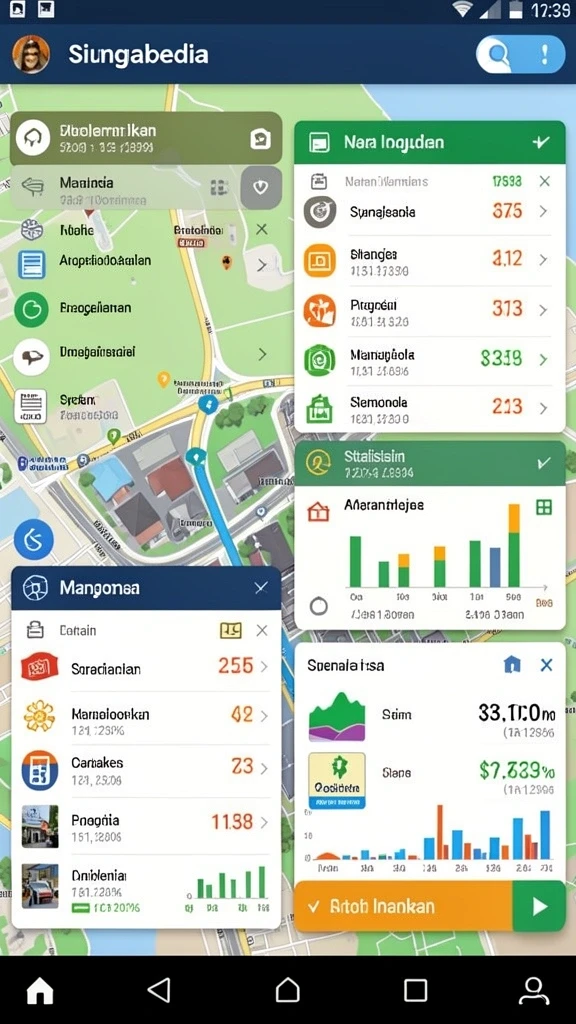This screenshot has width=576, height=1024.
Task: Tap the orange Artoh Inankan button
Action: coord(403,906)
